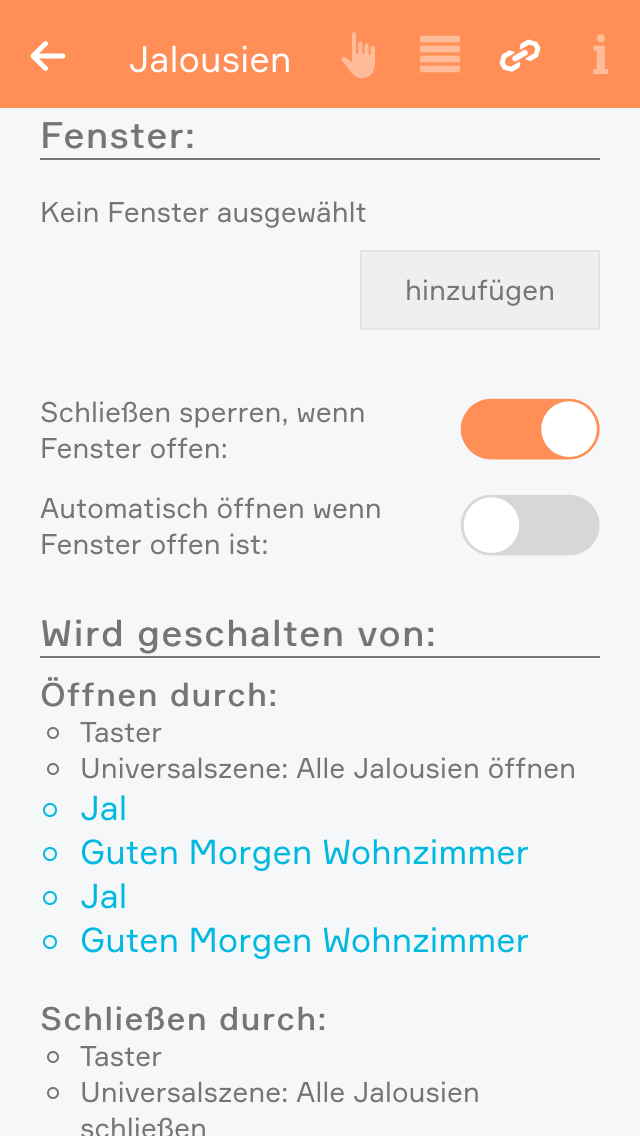This screenshot has height=1136, width=640.
Task: Tap hinzufügen to add a window
Action: coord(480,290)
